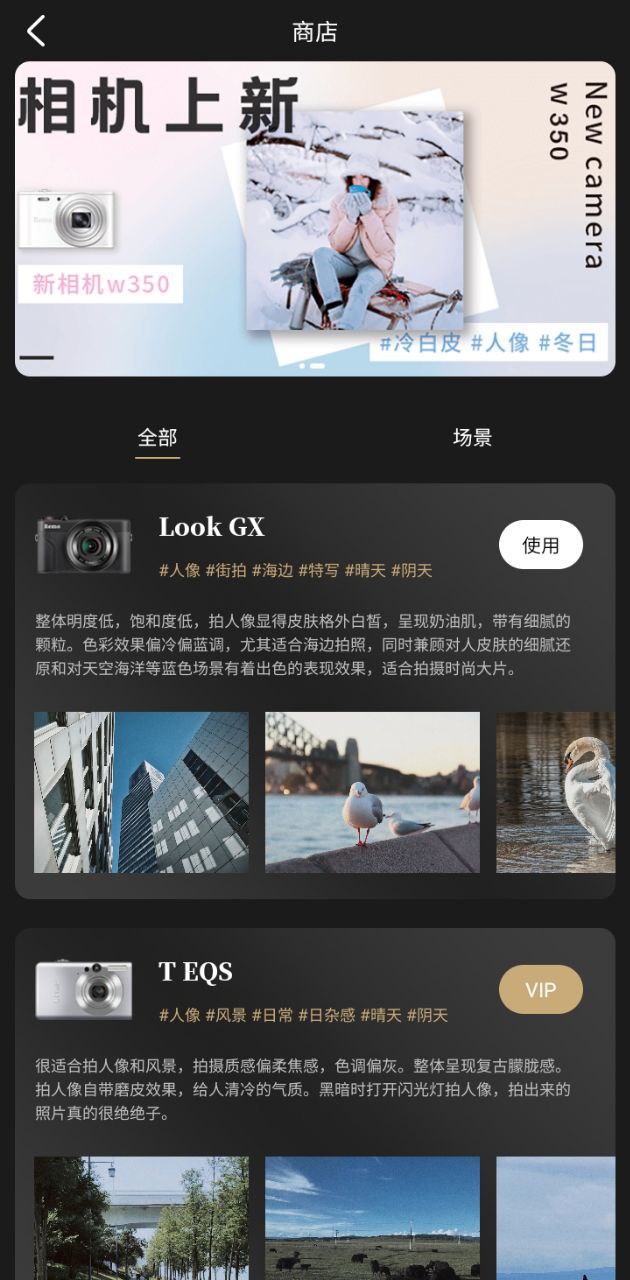
Task: Tap 使用 for Look GX camera
Action: coord(540,545)
